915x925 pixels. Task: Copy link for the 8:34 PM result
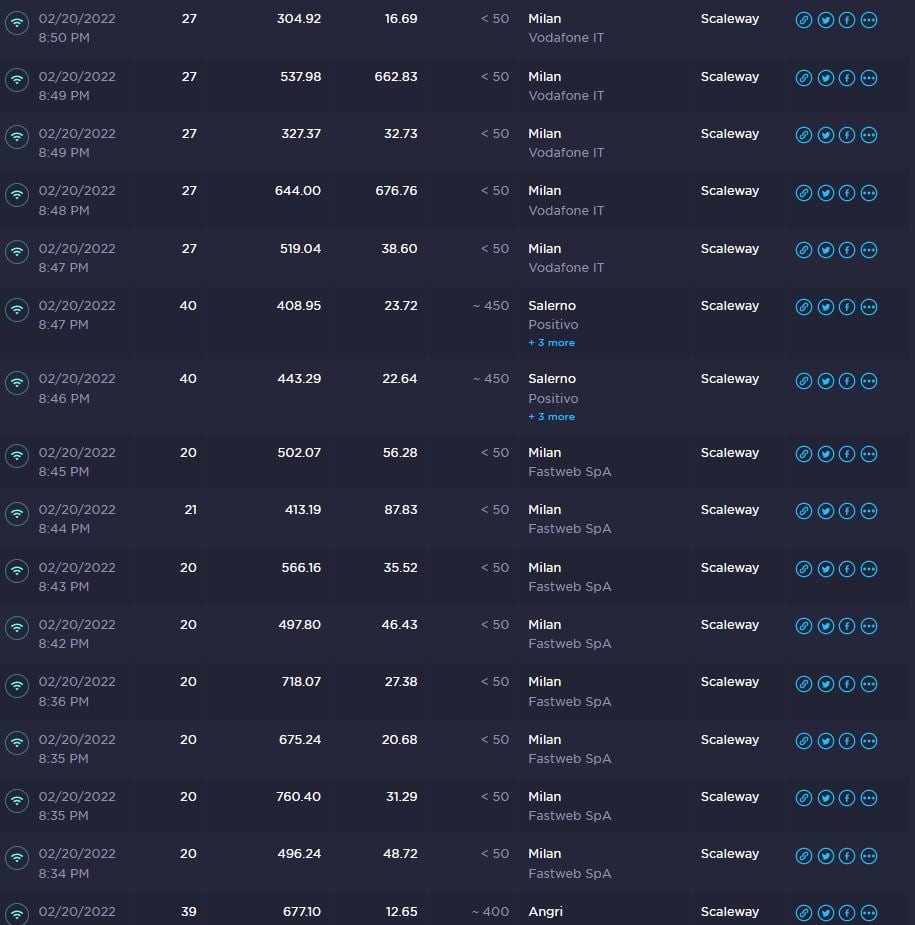pos(803,855)
